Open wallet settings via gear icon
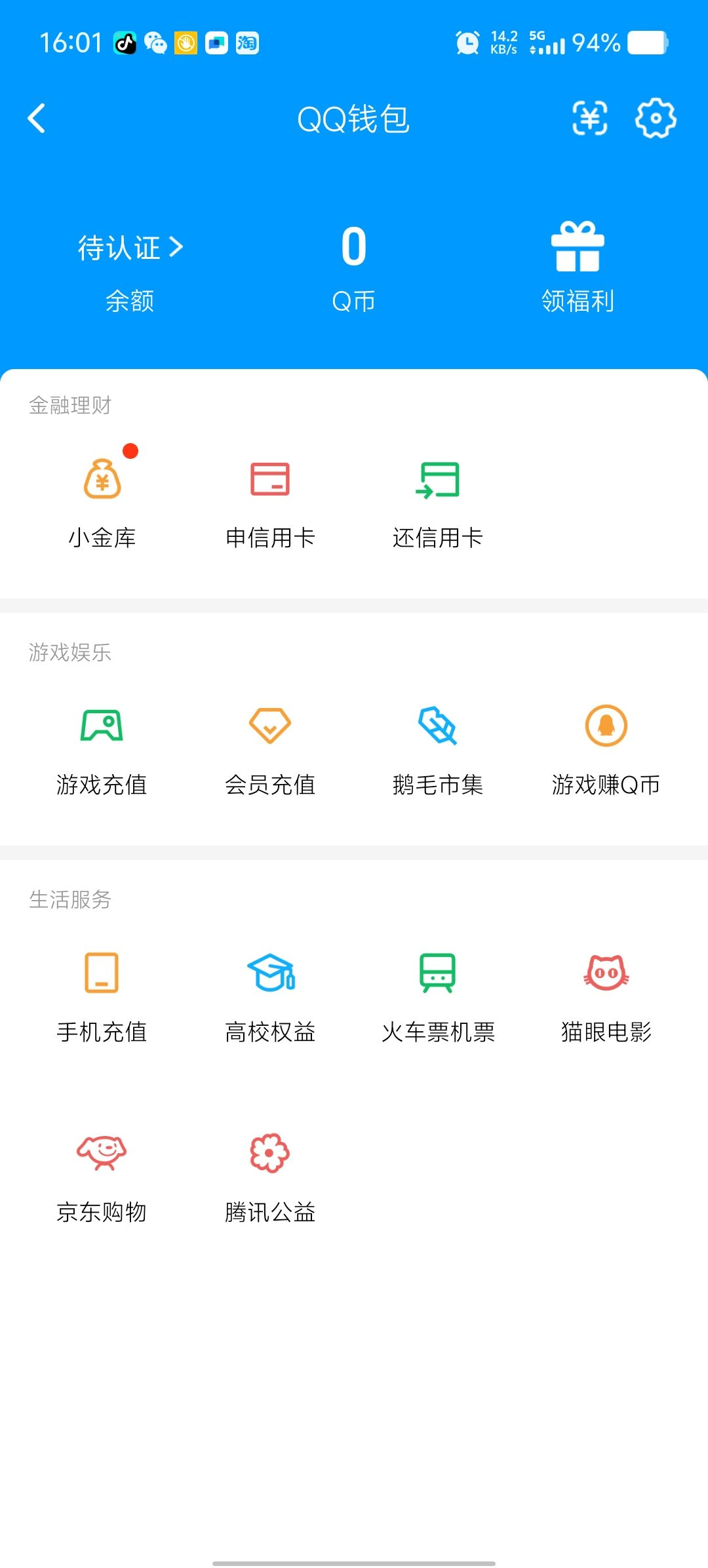 [x=656, y=118]
